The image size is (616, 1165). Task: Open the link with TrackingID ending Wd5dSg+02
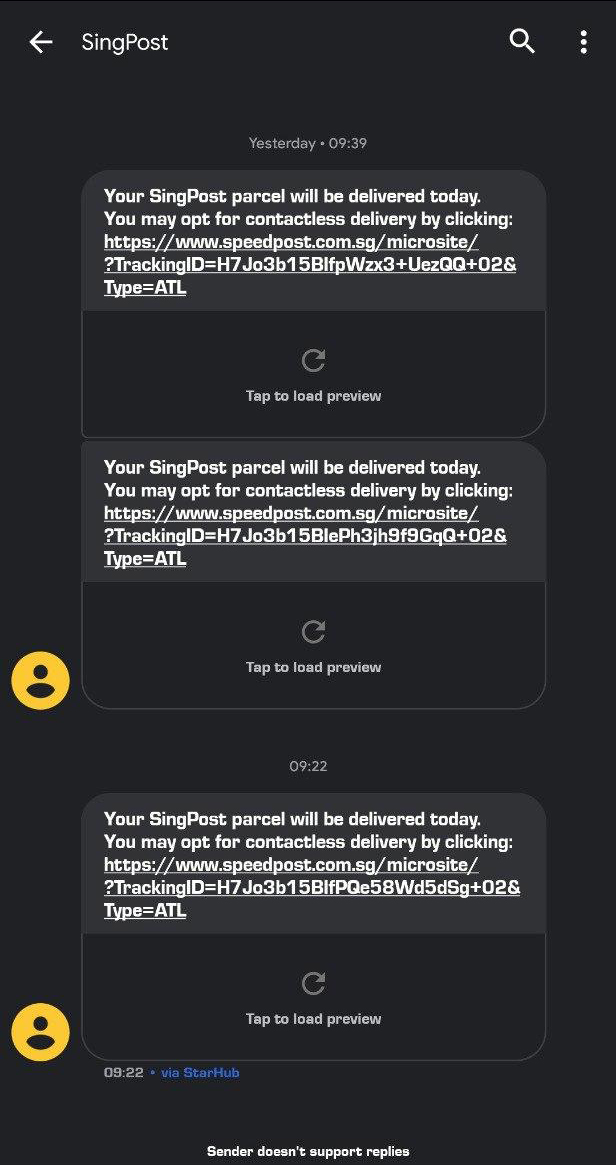(x=311, y=887)
